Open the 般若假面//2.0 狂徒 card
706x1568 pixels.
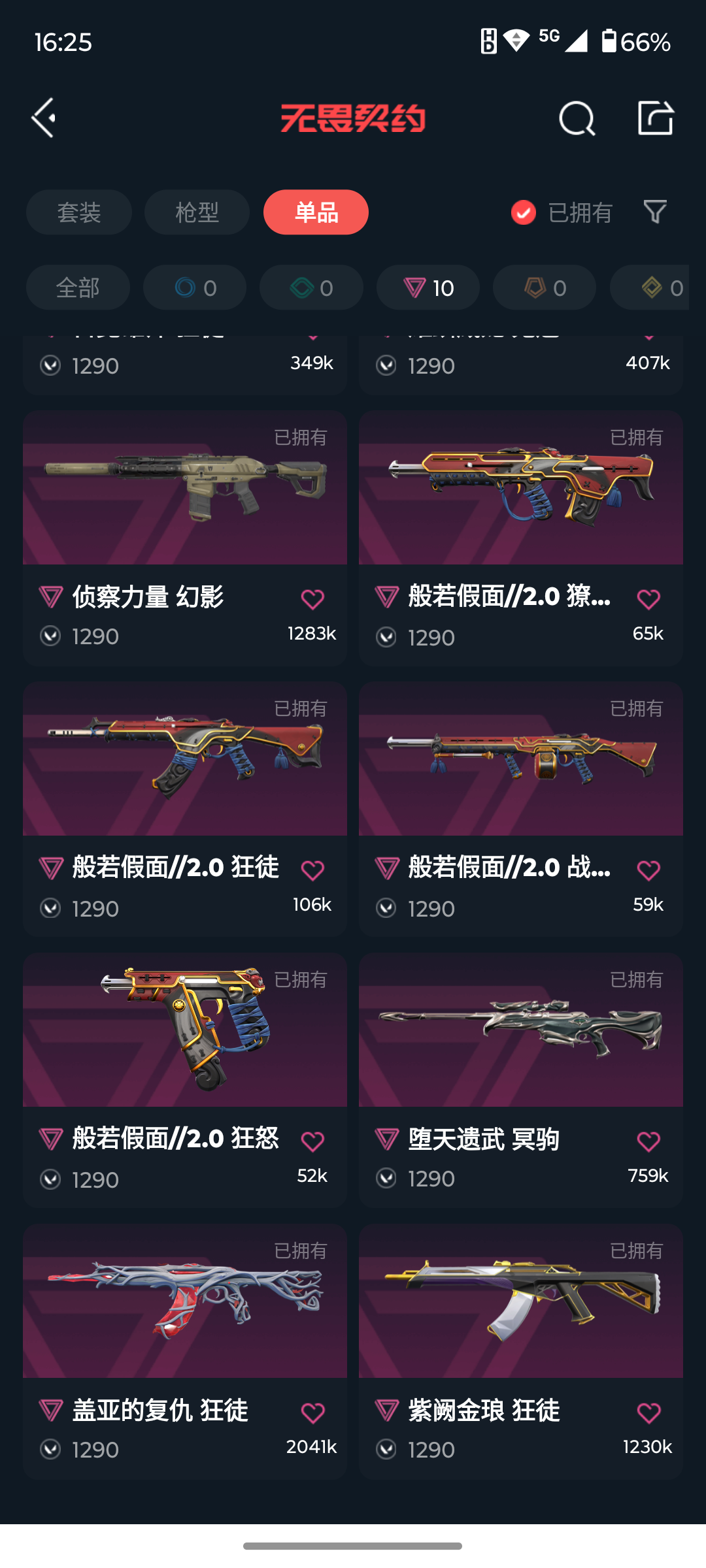185,809
